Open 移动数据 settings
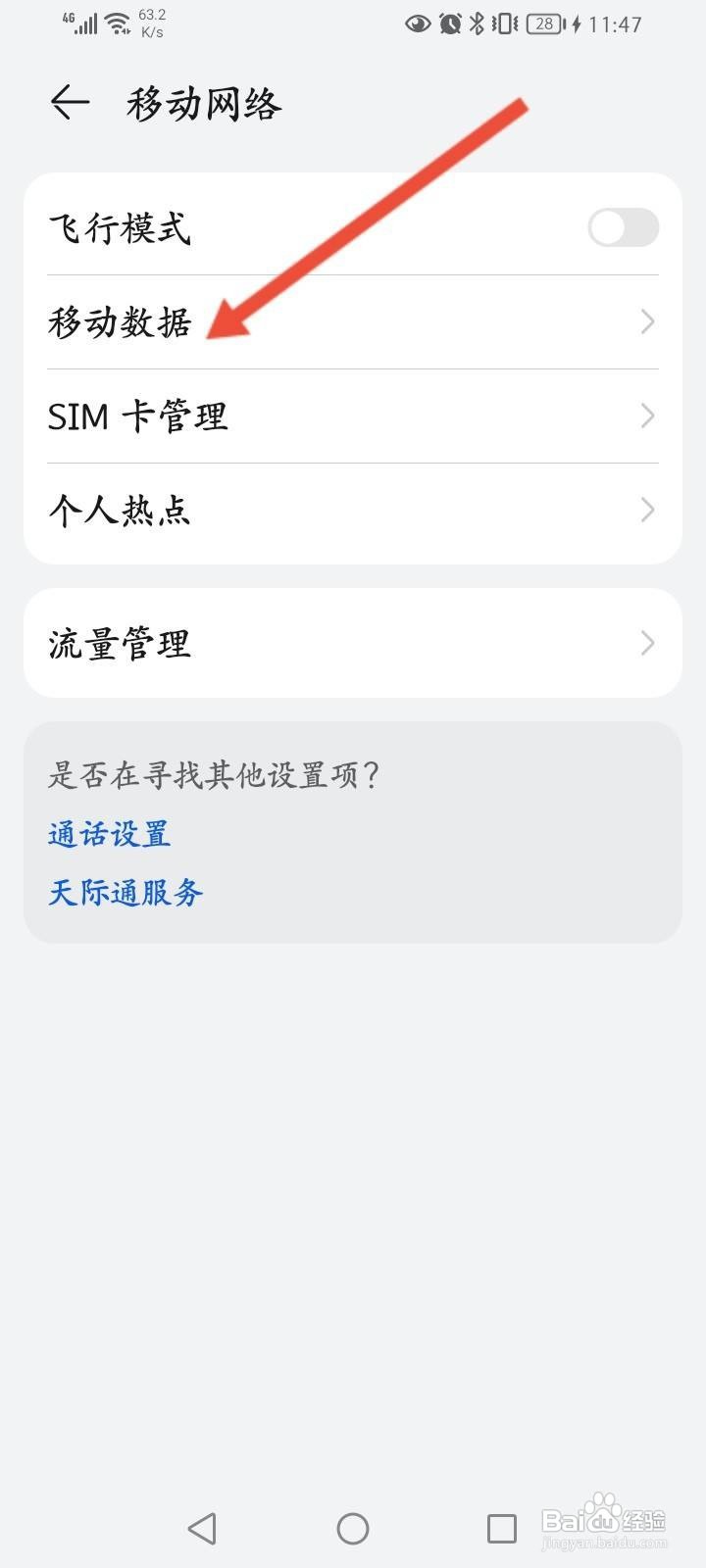This screenshot has height=1568, width=706. (353, 322)
